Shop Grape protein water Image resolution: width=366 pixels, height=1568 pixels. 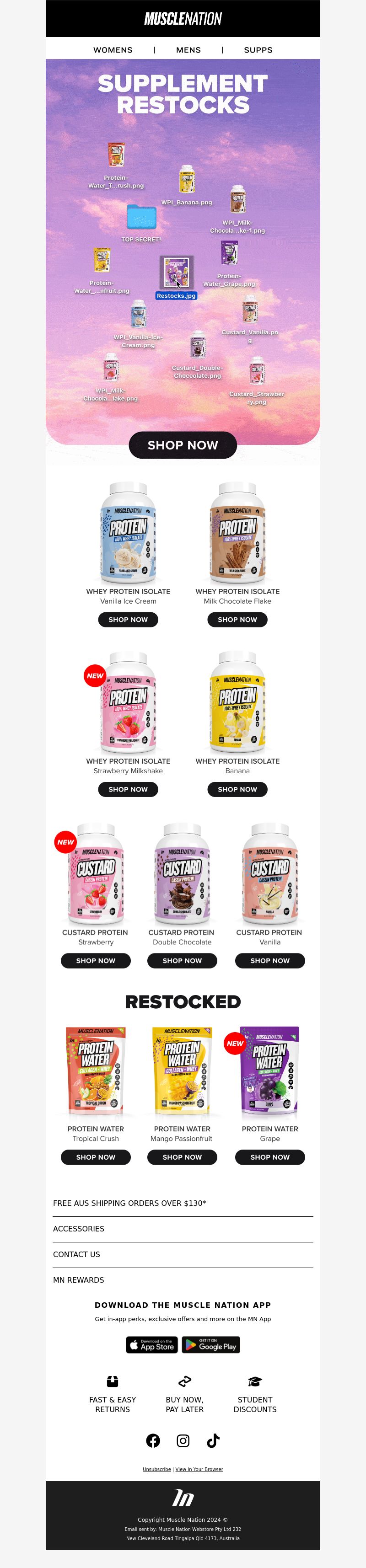(270, 1157)
